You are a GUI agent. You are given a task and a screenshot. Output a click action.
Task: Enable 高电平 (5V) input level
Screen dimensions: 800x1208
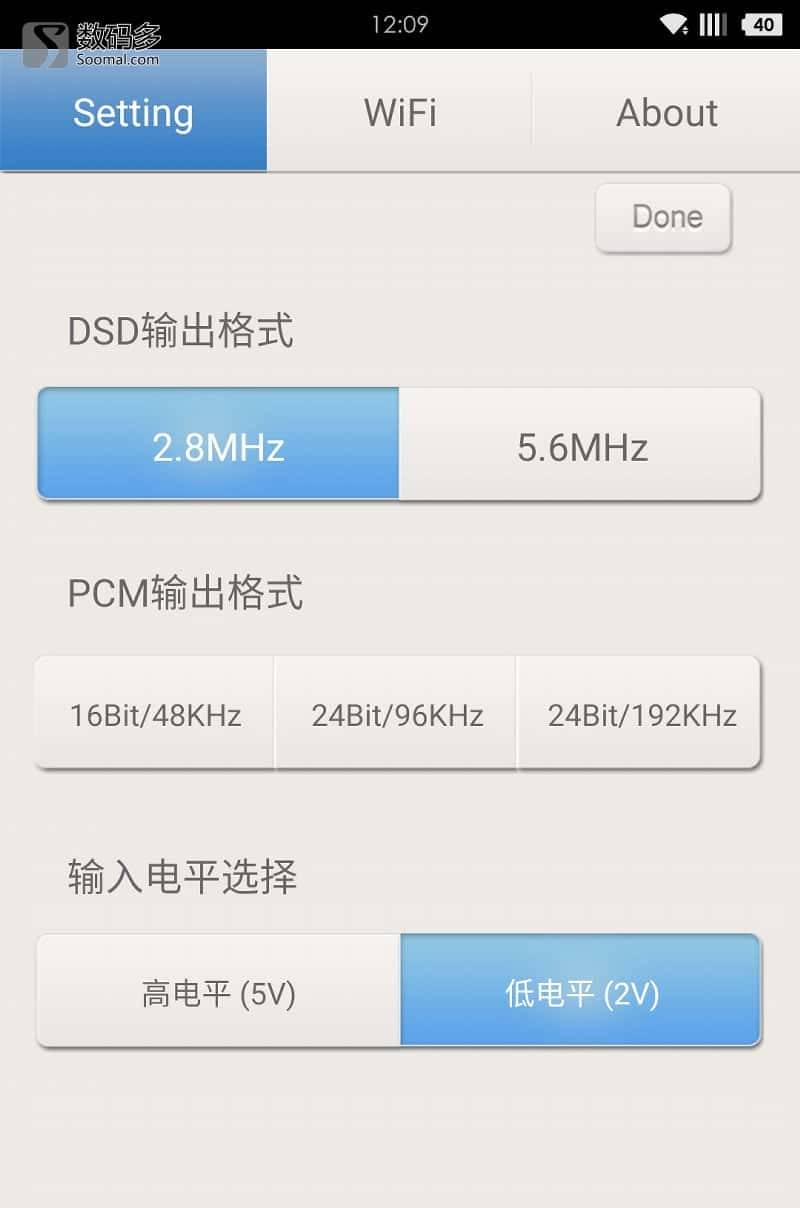(217, 990)
